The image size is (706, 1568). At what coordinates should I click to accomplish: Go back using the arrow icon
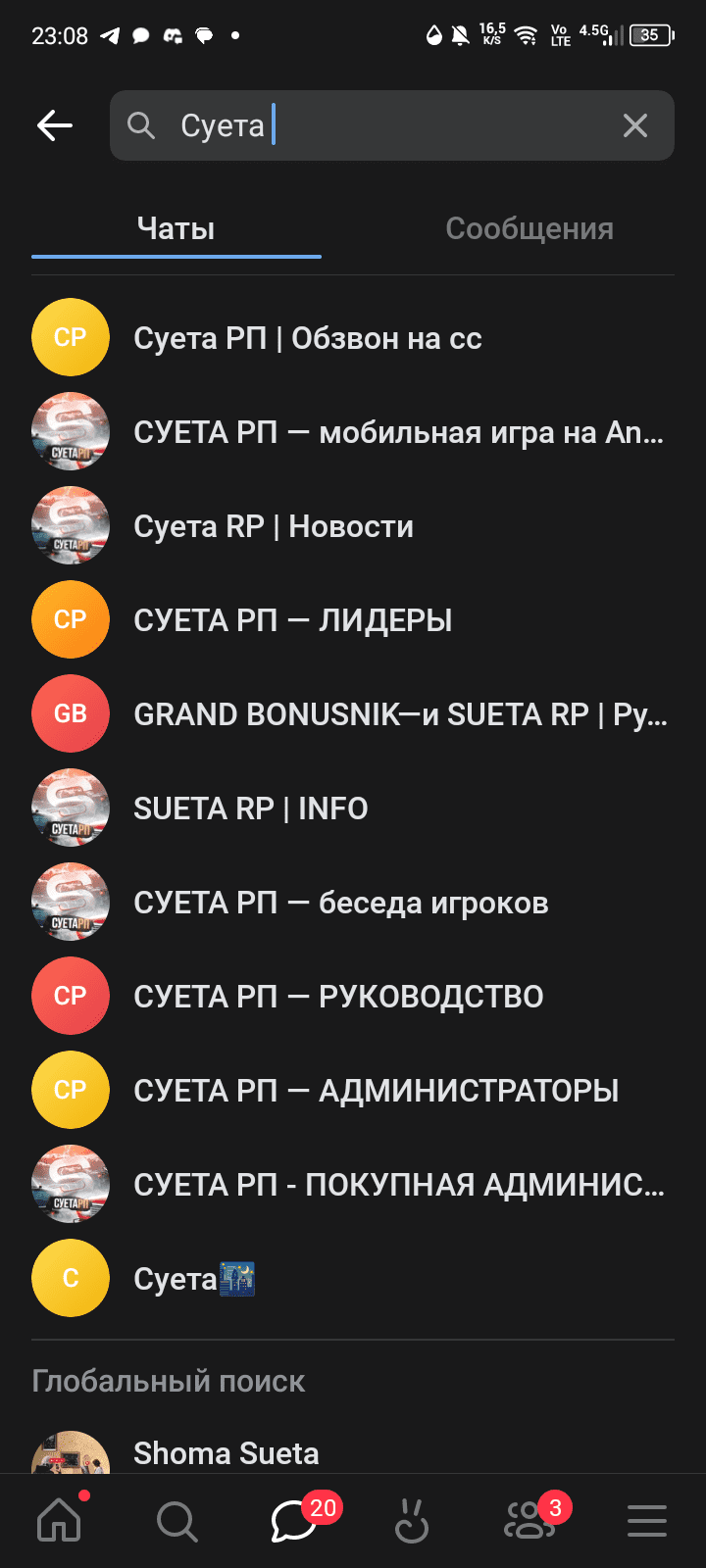55,125
